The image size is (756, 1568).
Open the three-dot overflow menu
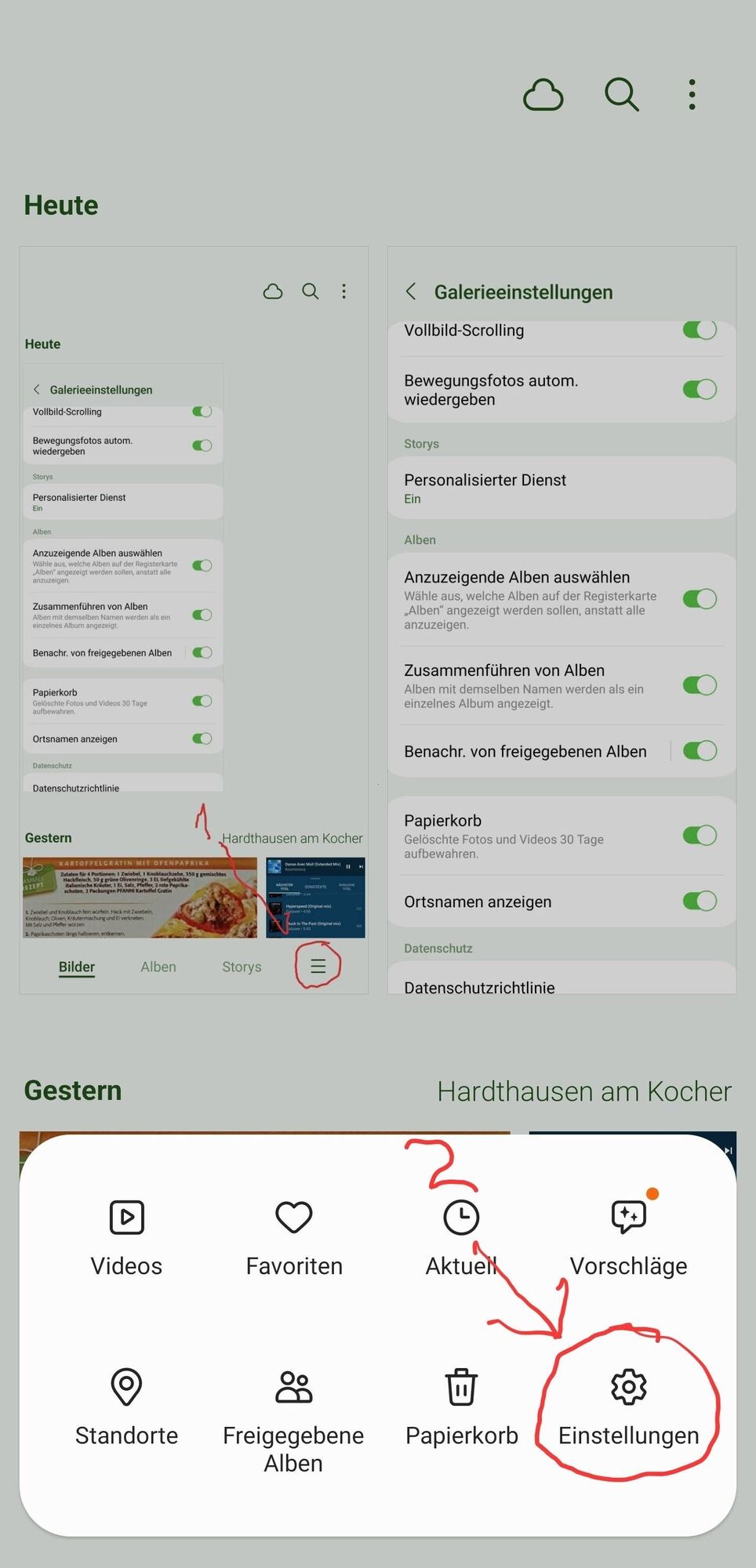(x=692, y=95)
